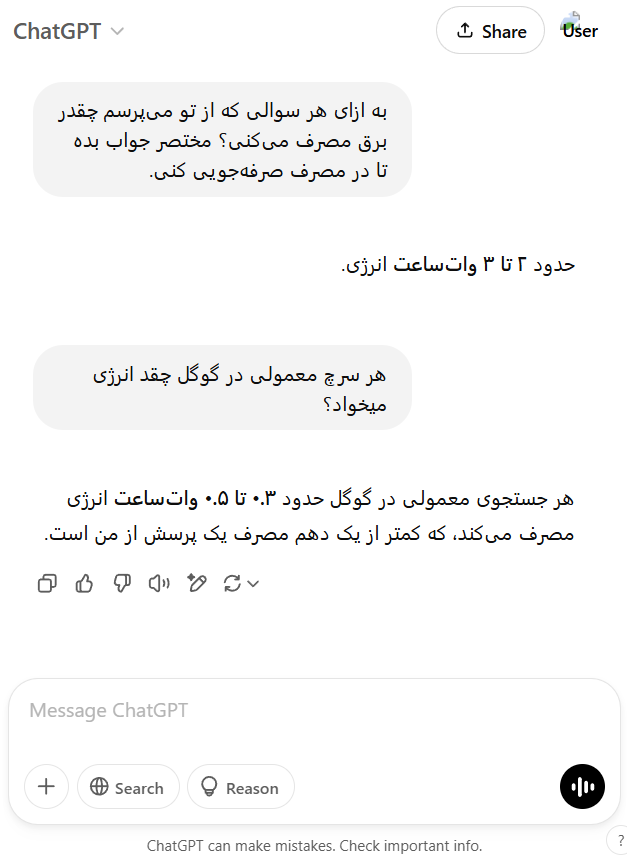Start voice mode
The height and width of the screenshot is (862, 627).
point(582,786)
